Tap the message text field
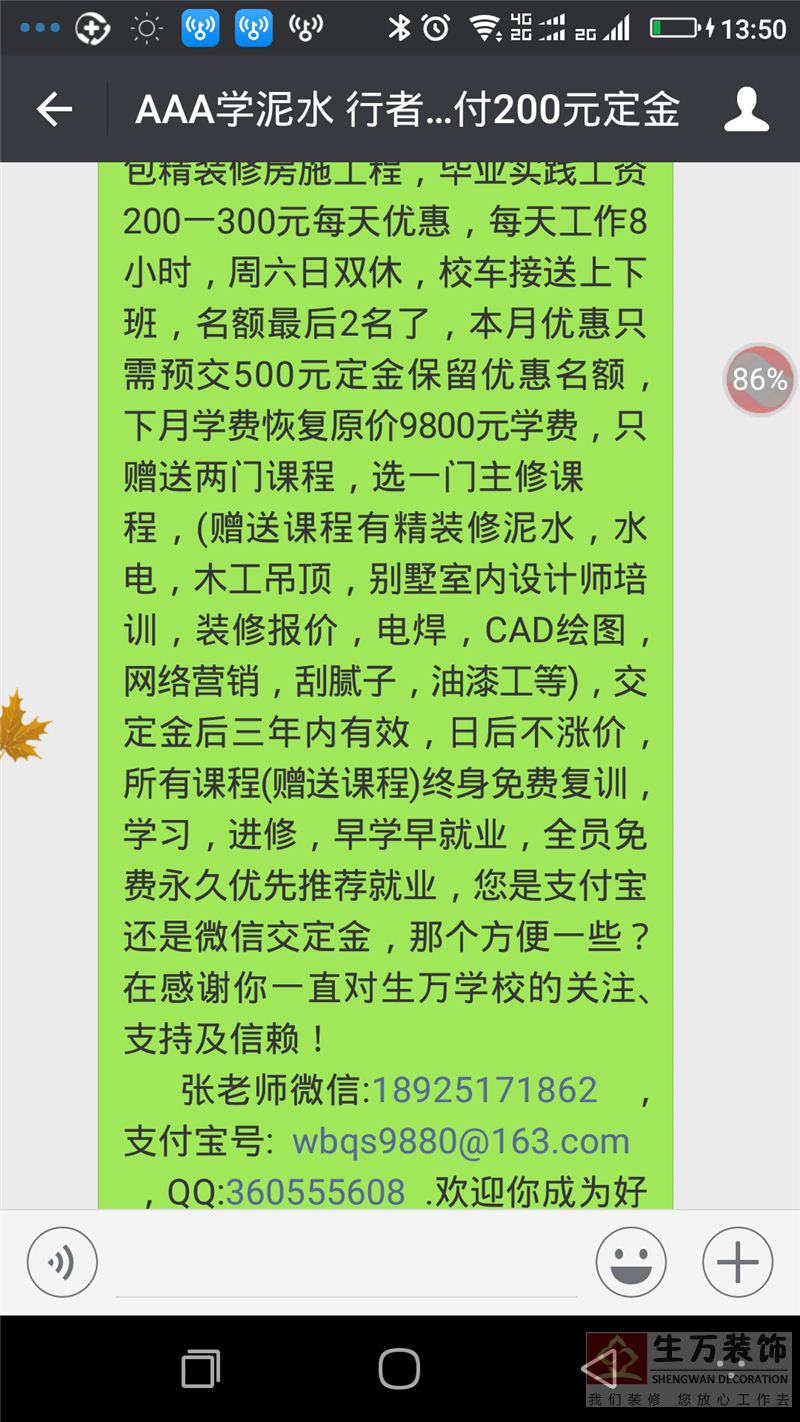This screenshot has height=1422, width=800. 346,1264
